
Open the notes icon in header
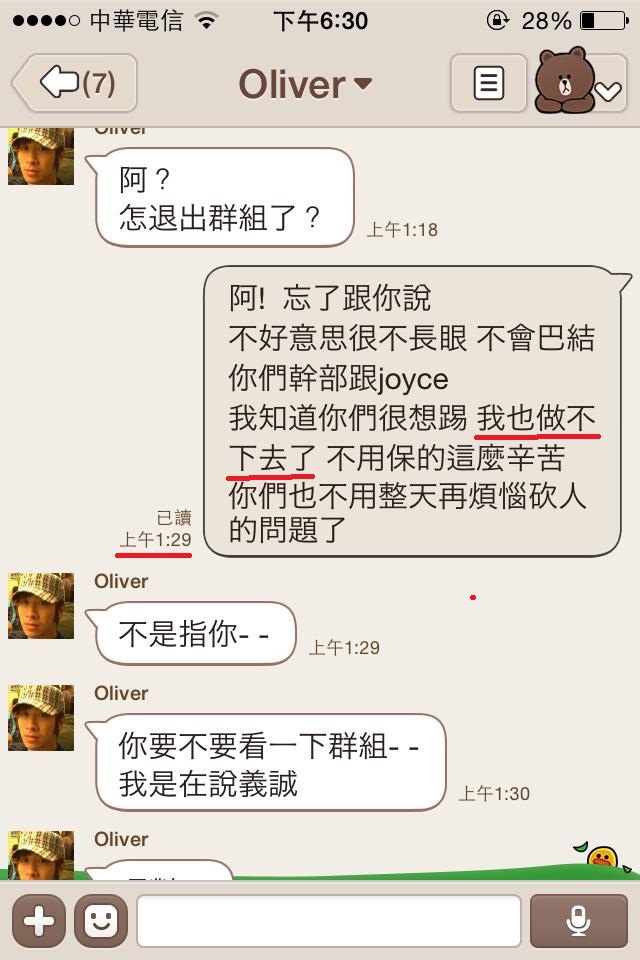click(488, 83)
